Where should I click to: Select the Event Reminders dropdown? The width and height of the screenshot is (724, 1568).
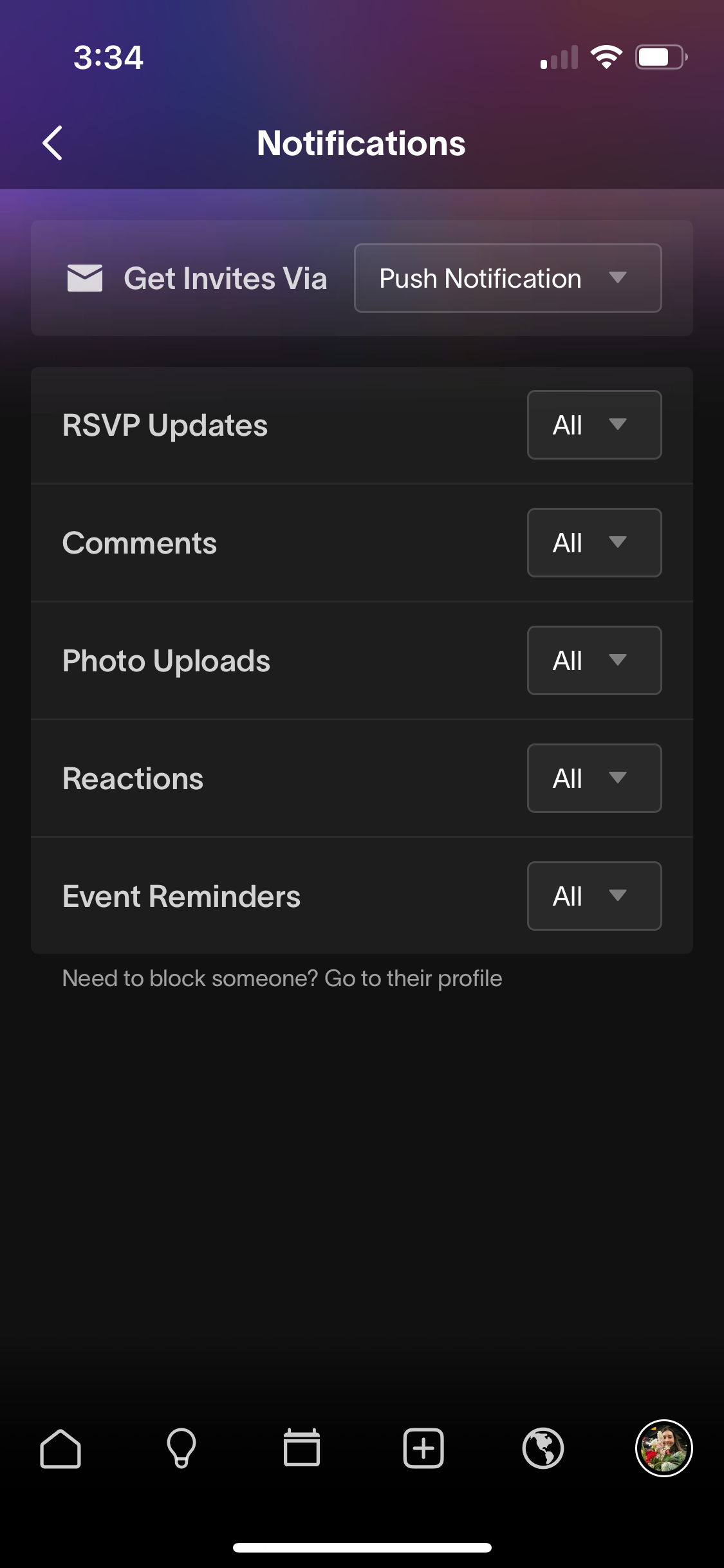pos(593,896)
